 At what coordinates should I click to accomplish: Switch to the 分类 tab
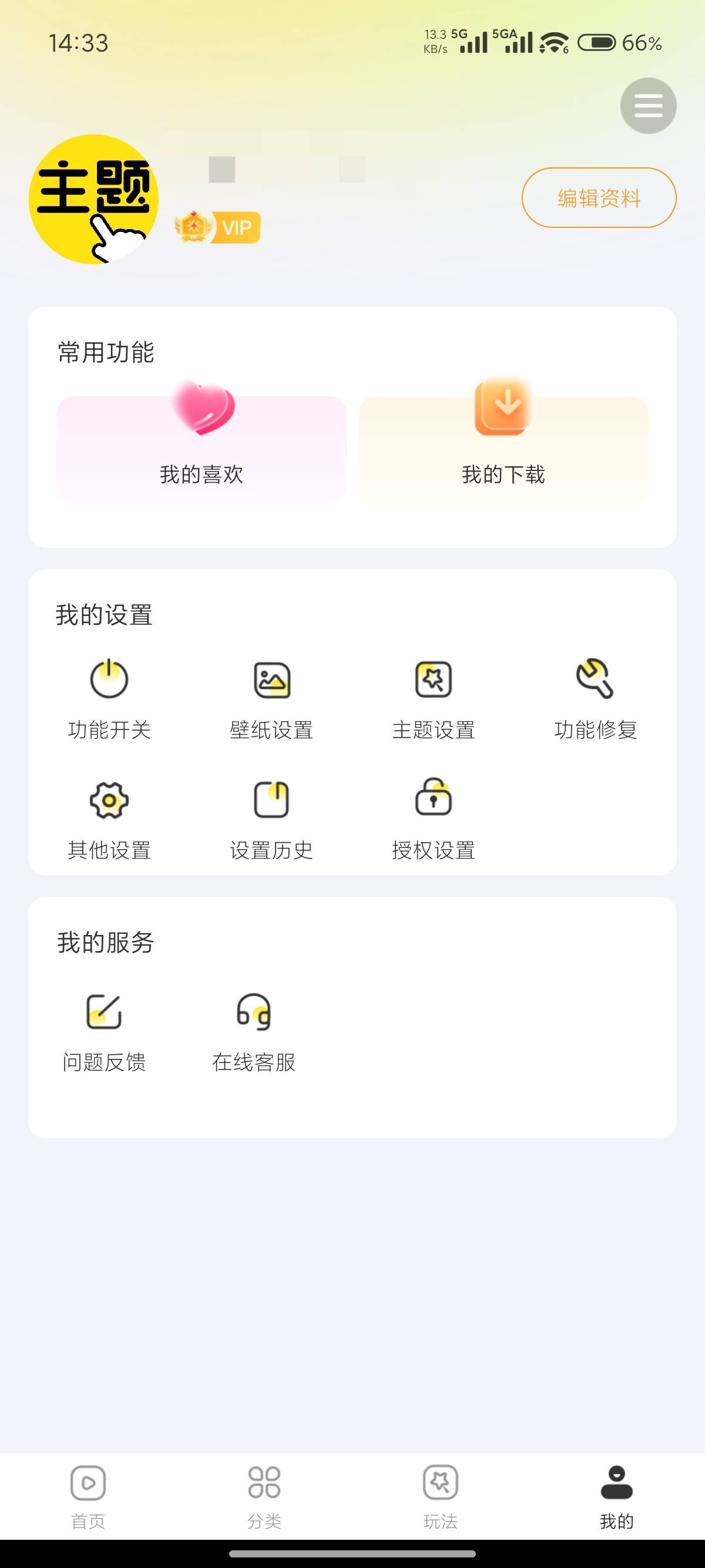click(264, 1496)
